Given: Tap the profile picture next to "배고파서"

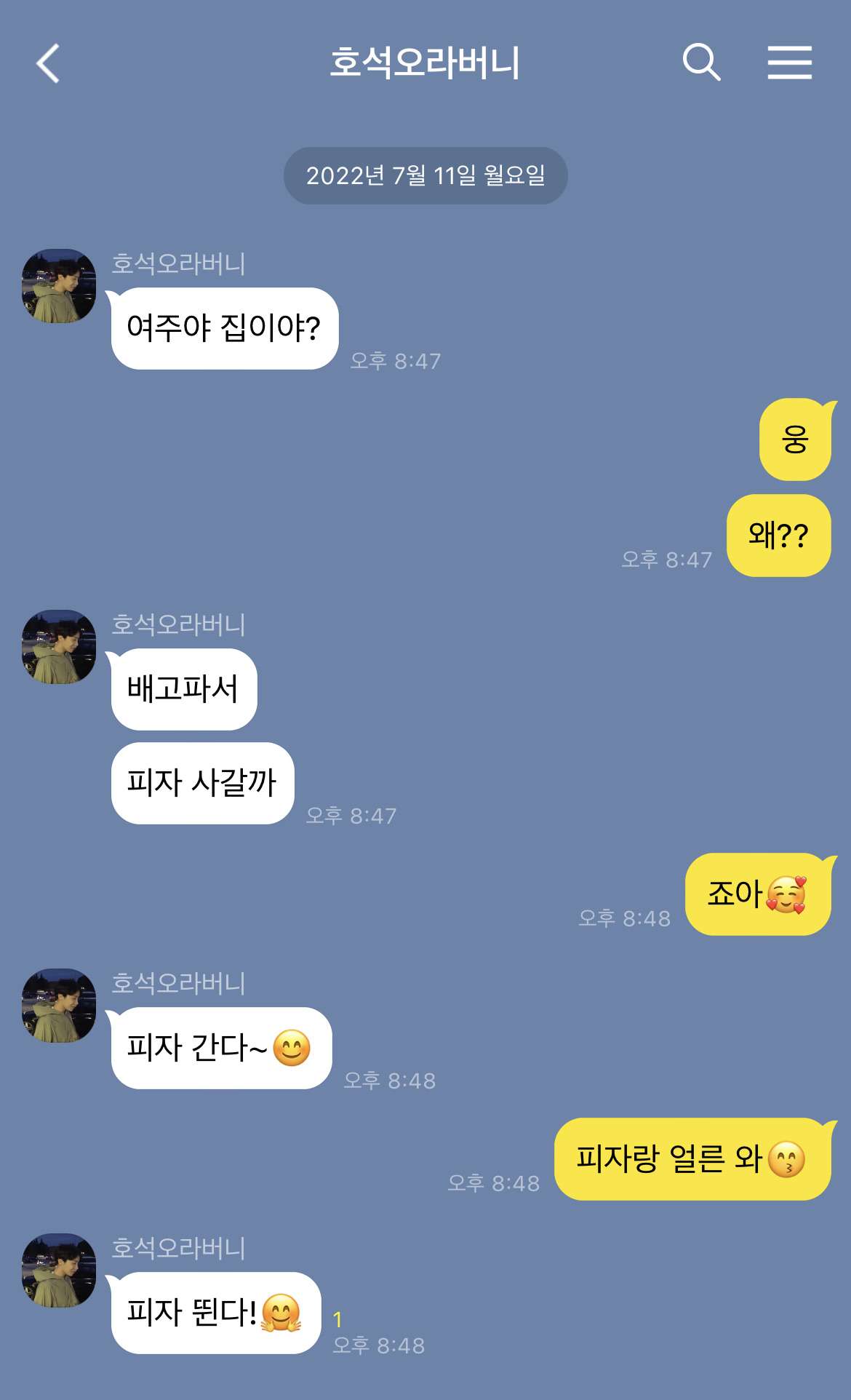Looking at the screenshot, I should (x=59, y=647).
